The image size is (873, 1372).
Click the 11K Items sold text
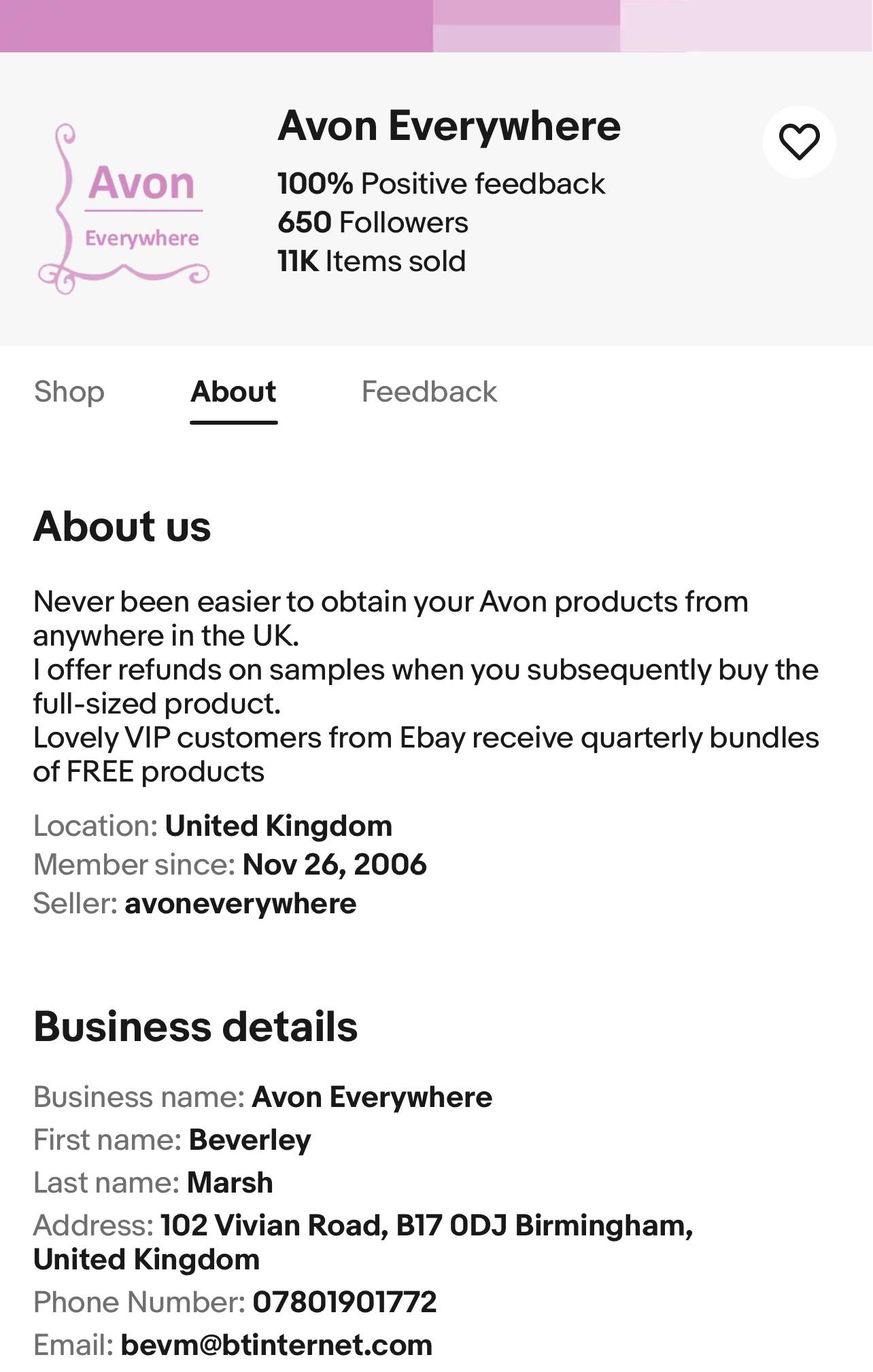click(371, 260)
